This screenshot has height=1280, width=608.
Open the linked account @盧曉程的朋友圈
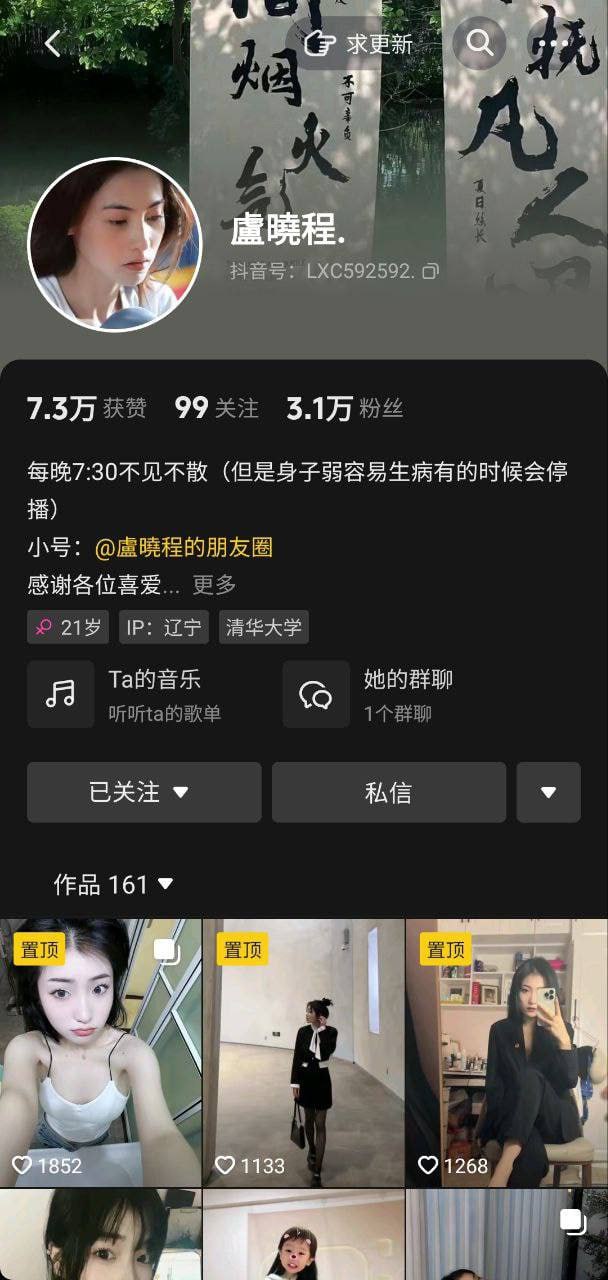coord(183,547)
